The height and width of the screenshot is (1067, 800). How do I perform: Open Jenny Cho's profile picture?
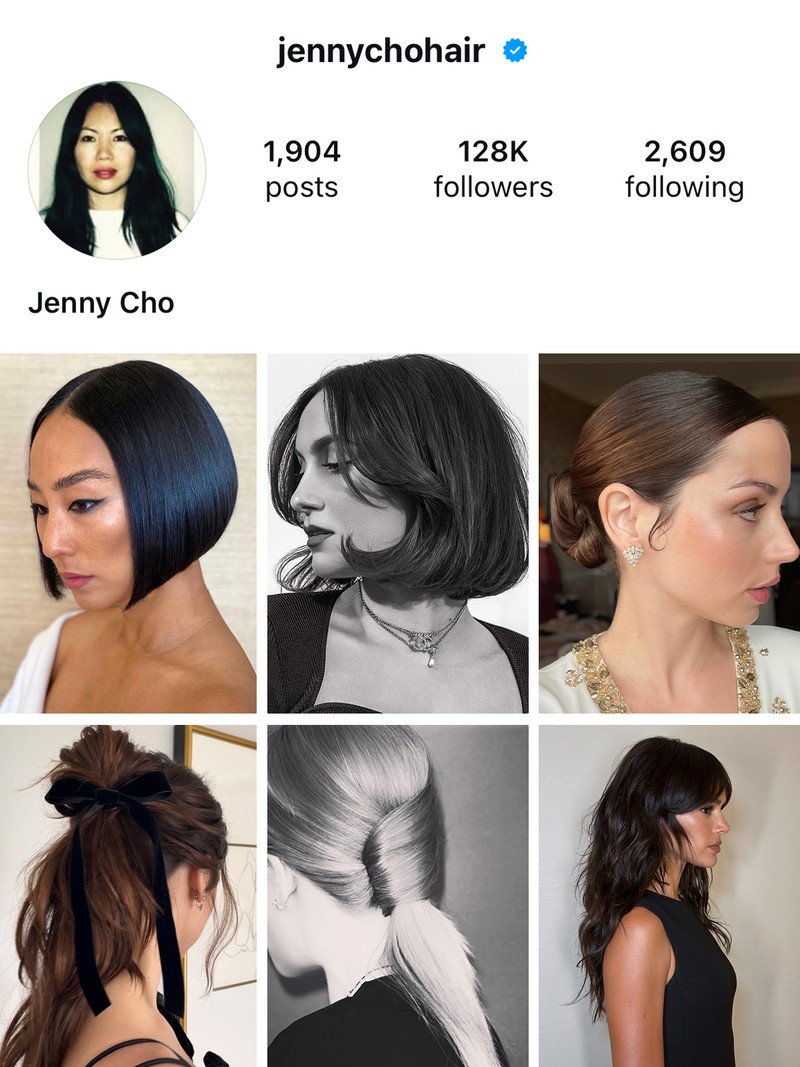117,170
